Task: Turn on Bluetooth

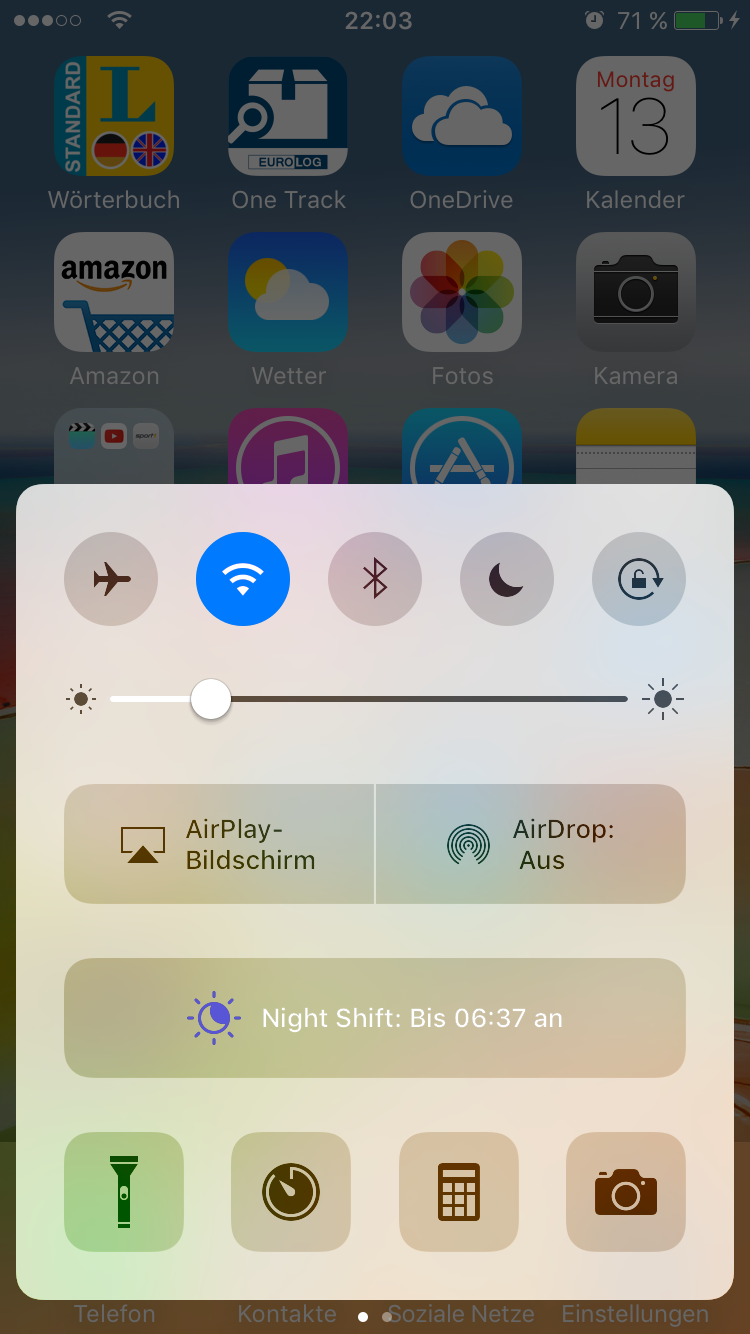Action: click(x=375, y=579)
